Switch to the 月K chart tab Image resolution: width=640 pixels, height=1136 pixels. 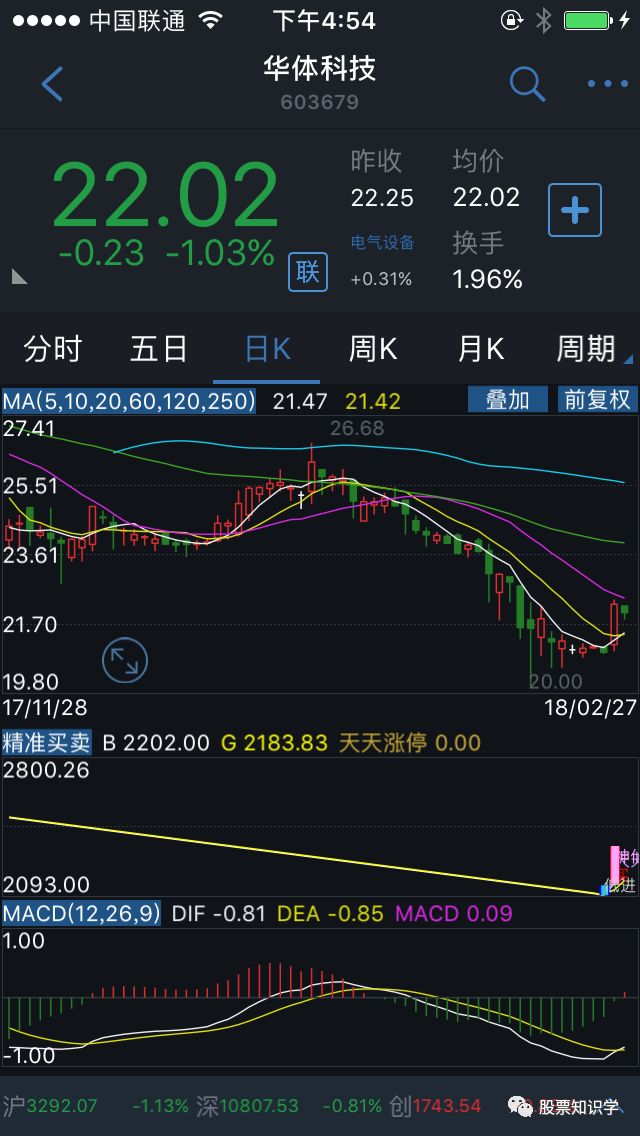[x=480, y=349]
